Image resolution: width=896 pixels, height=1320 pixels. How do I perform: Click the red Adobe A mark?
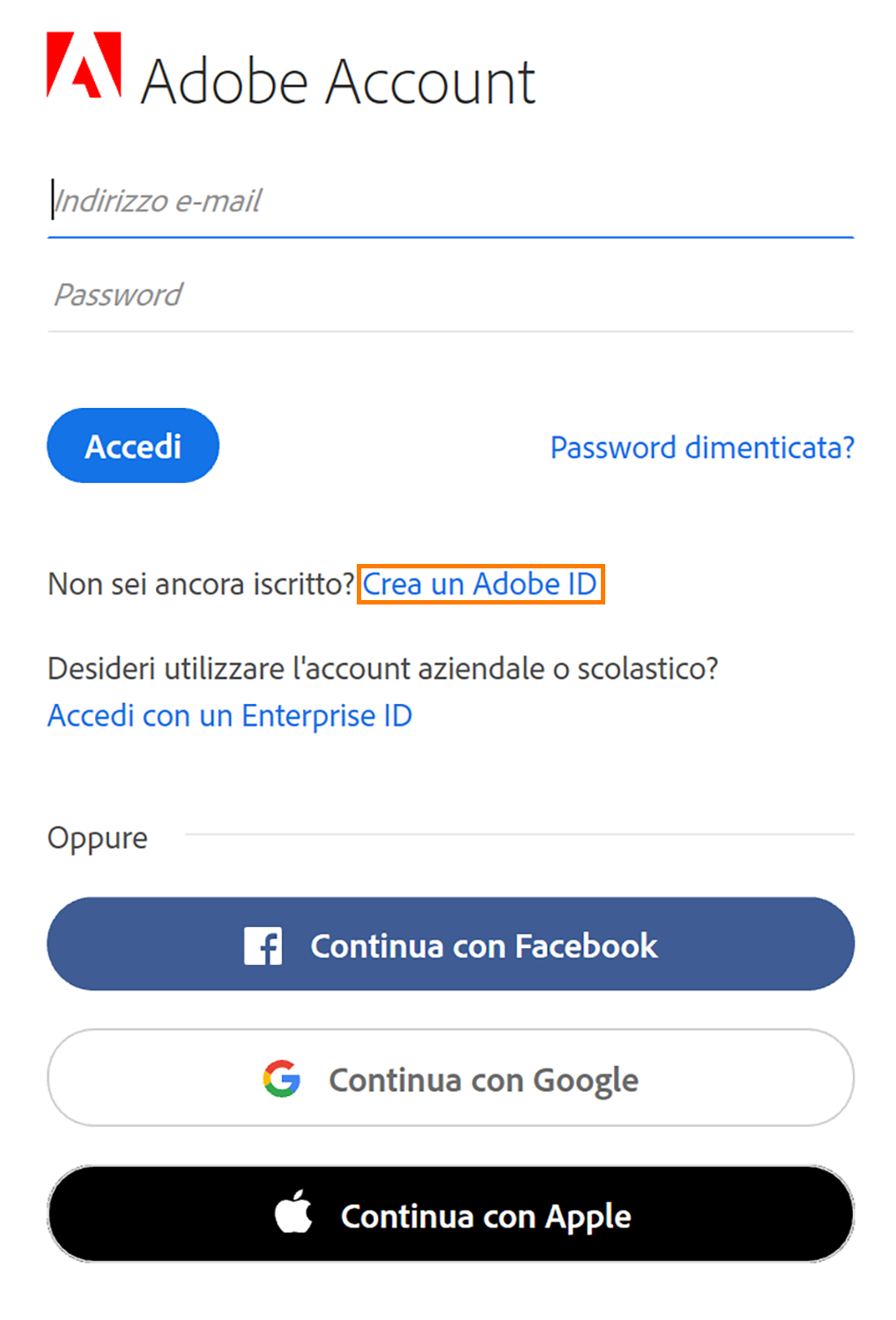(x=84, y=66)
